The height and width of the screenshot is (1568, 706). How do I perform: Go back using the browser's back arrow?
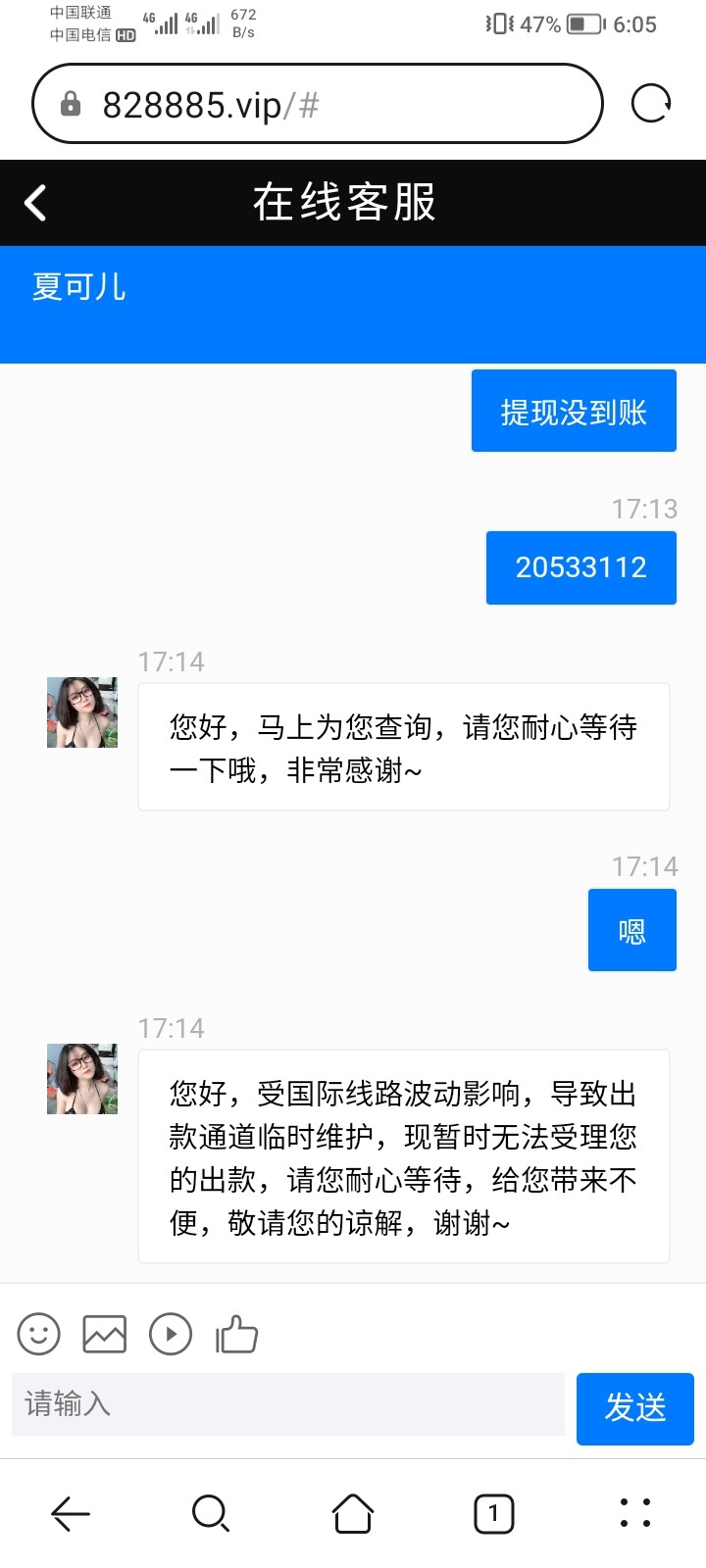point(71,1513)
